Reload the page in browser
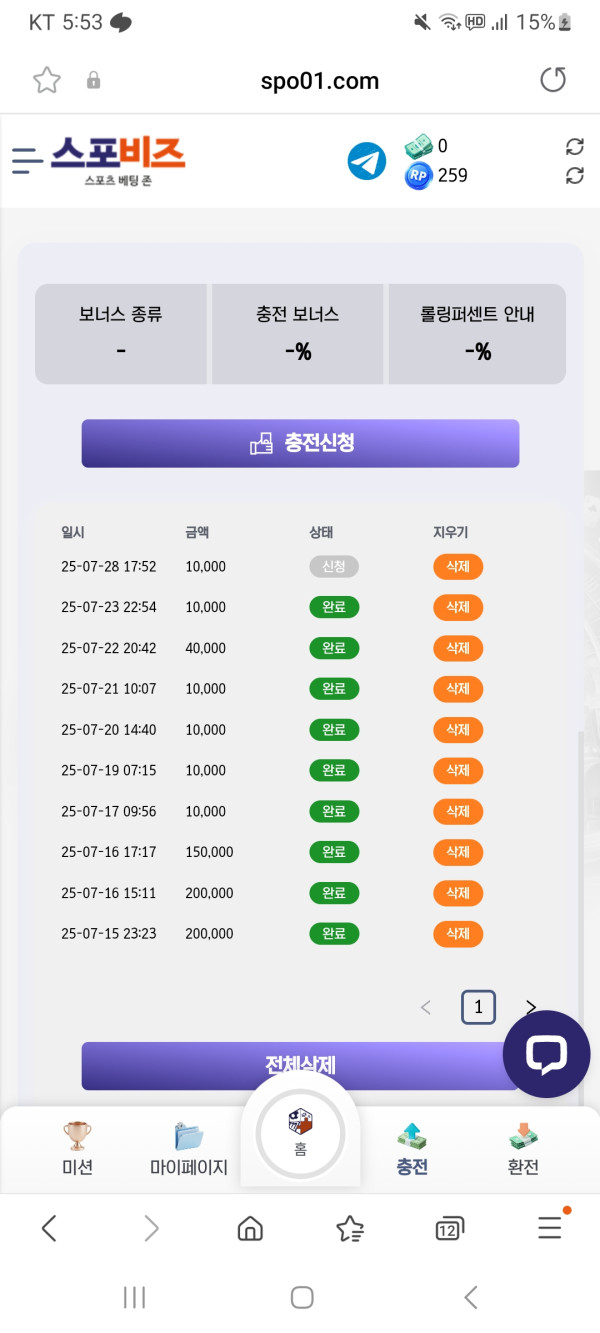 pos(553,80)
